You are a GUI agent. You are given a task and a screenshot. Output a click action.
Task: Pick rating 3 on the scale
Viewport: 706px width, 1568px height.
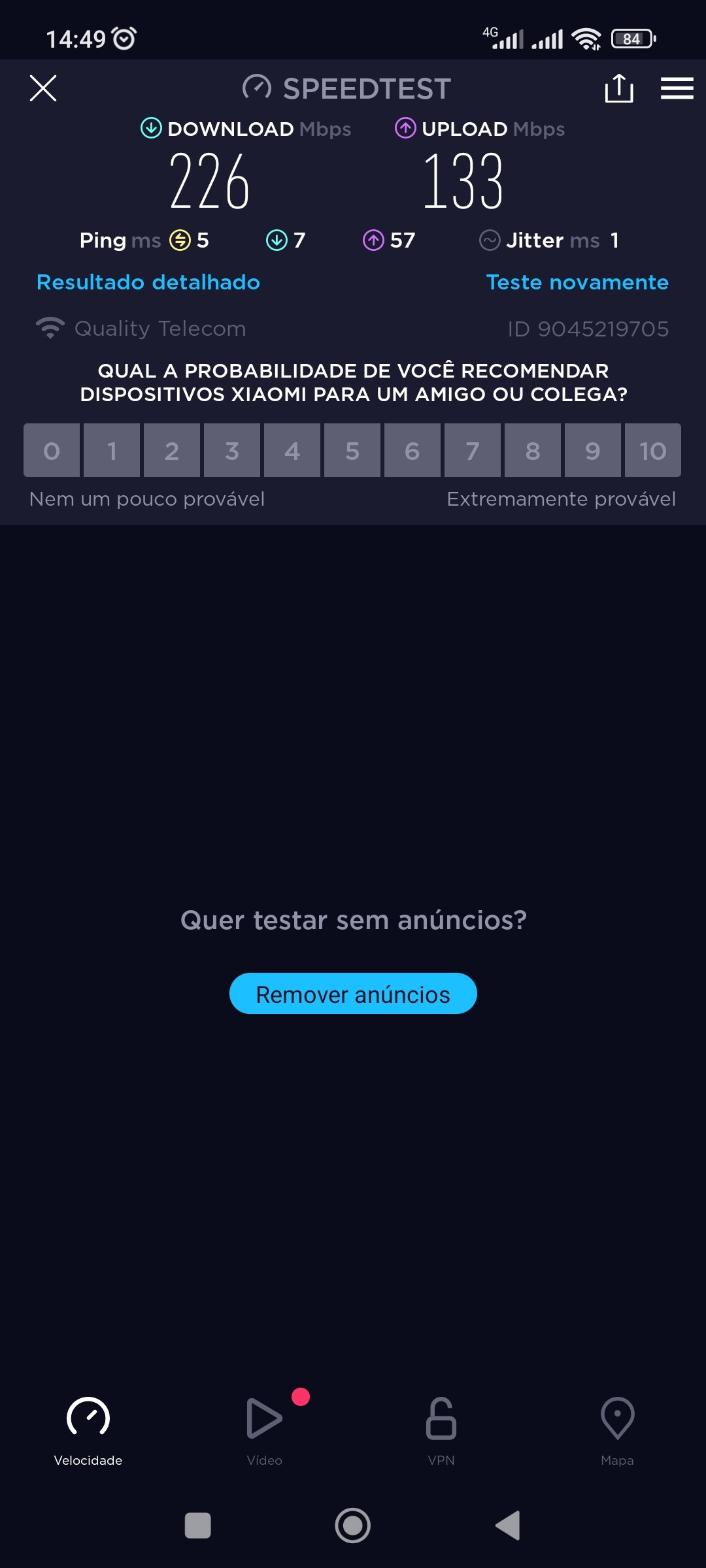tap(232, 451)
